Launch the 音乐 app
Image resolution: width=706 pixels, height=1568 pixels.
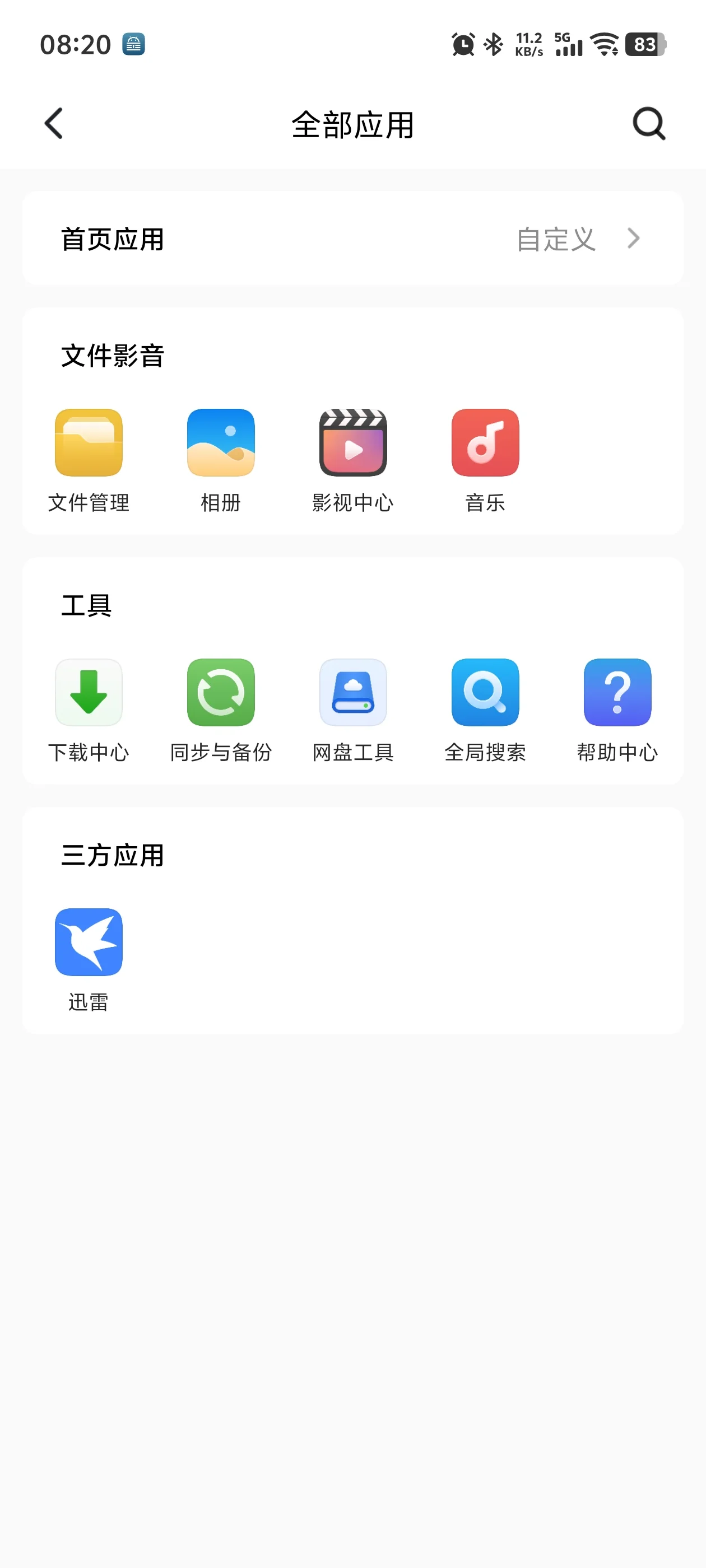point(485,442)
